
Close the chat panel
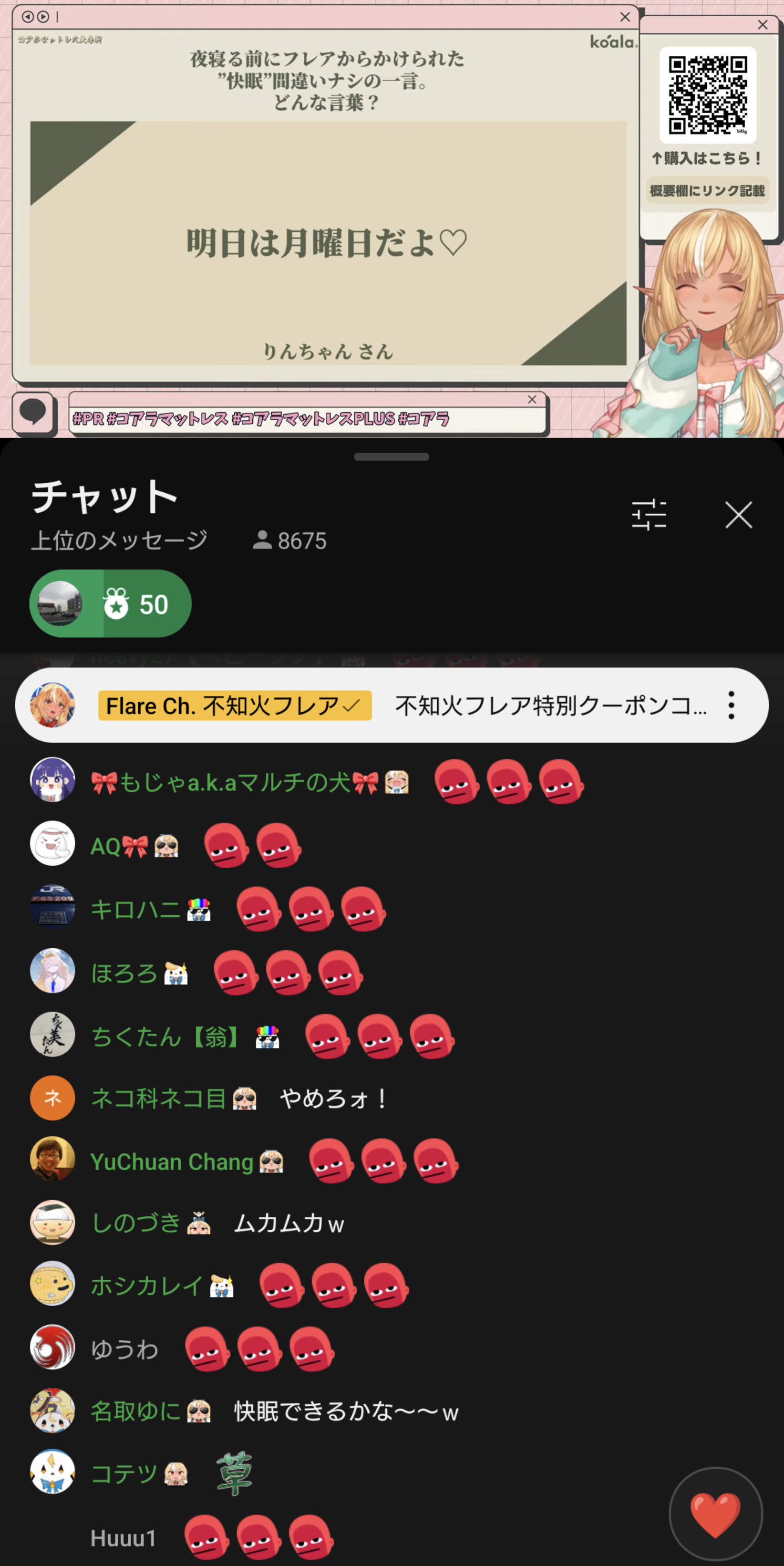click(738, 515)
